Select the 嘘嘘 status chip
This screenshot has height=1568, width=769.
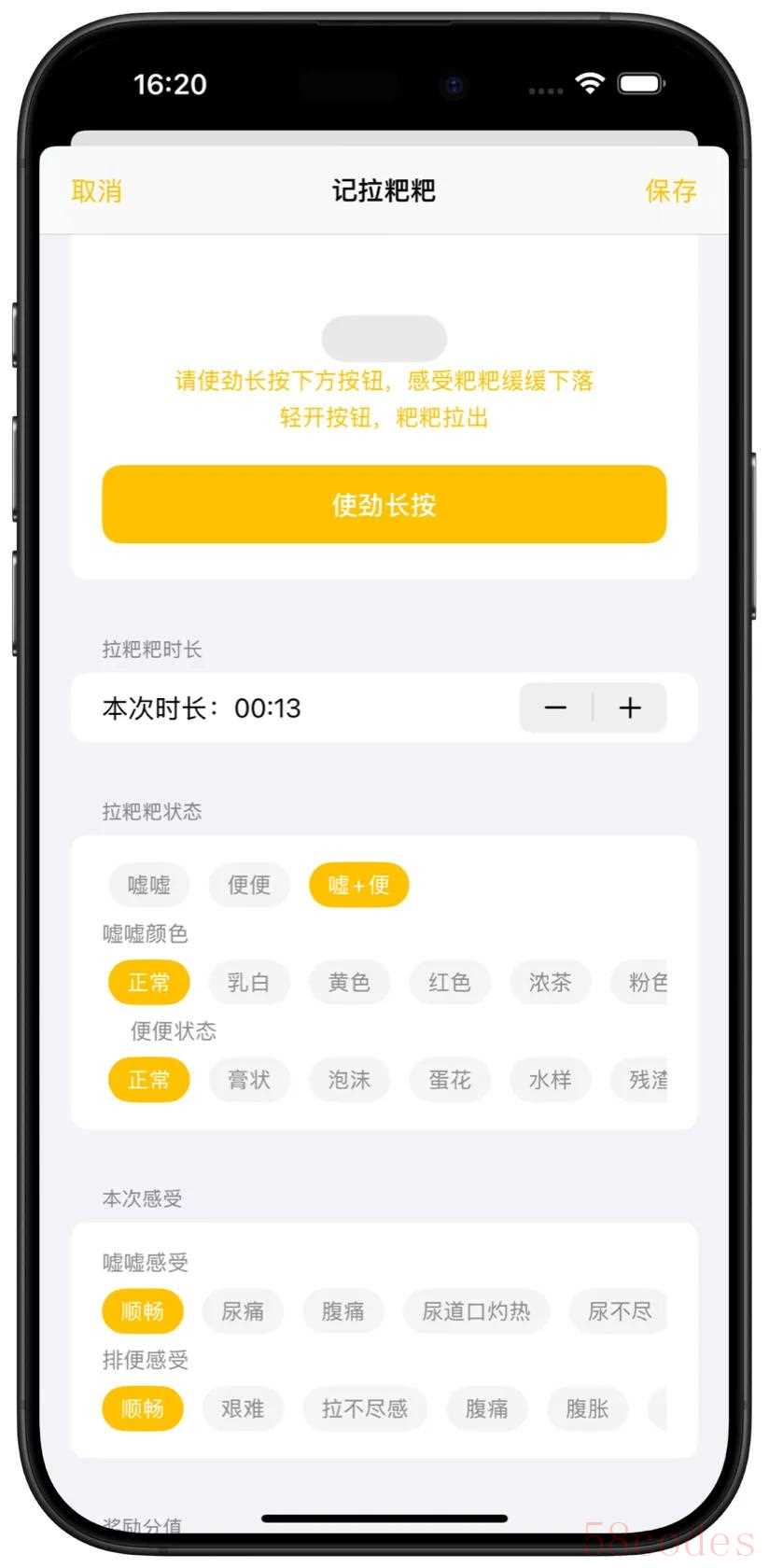tap(149, 885)
